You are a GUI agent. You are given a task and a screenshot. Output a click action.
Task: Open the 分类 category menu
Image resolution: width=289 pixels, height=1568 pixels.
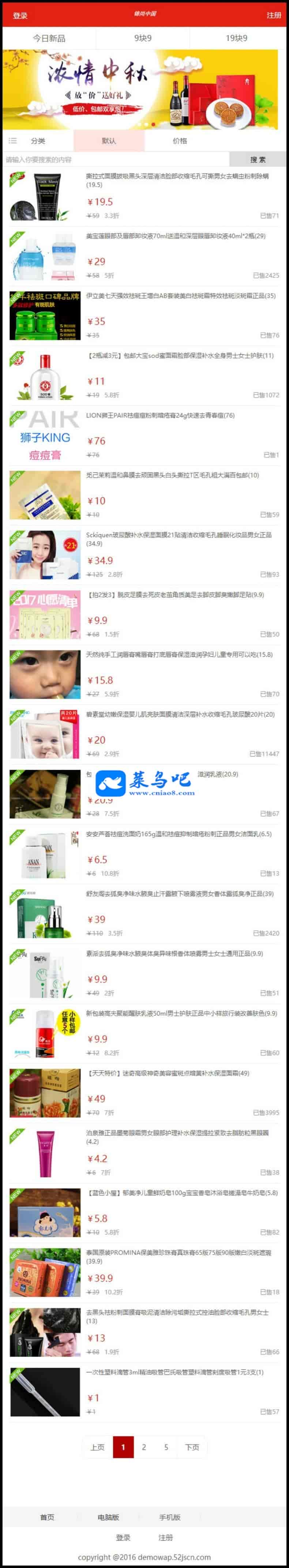(x=38, y=141)
